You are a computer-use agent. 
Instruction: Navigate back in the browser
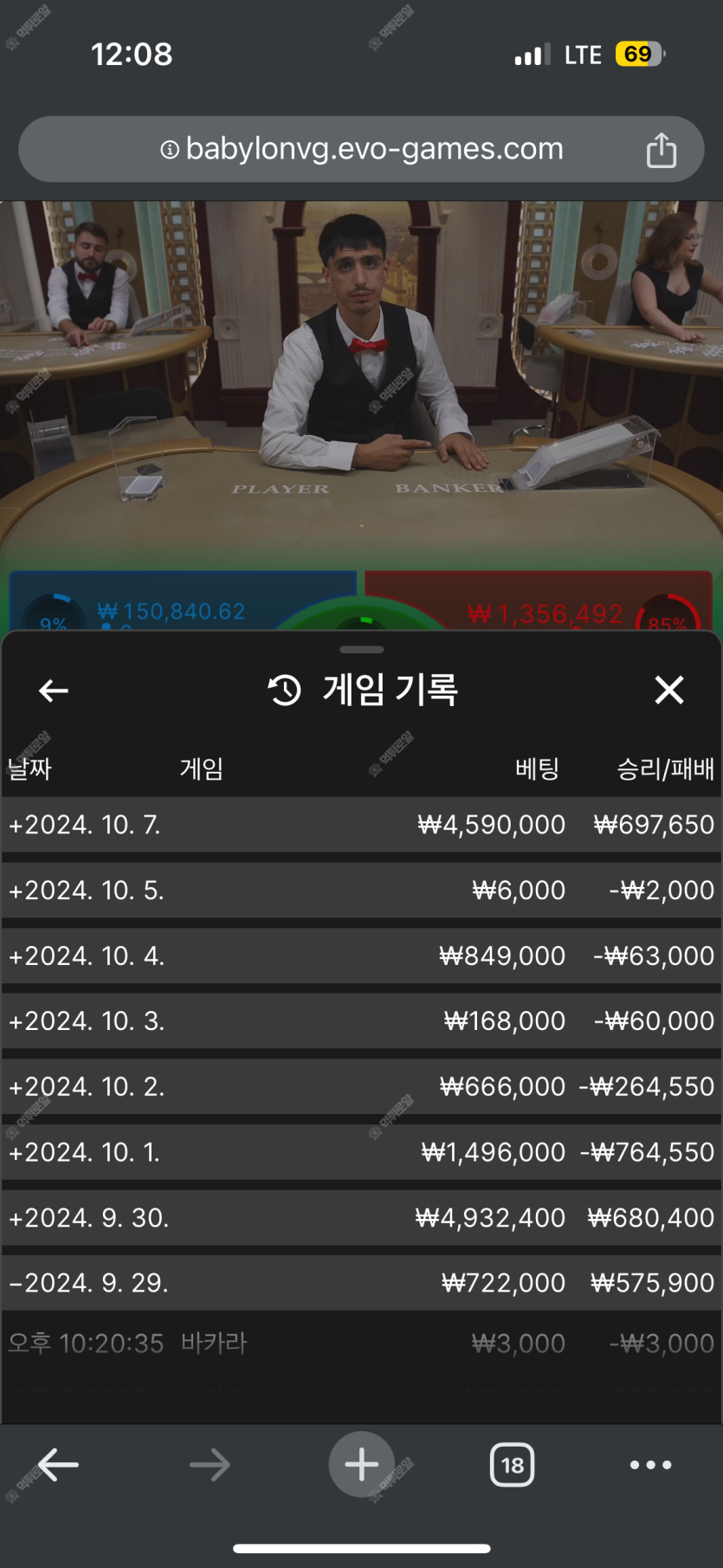coord(58,1465)
